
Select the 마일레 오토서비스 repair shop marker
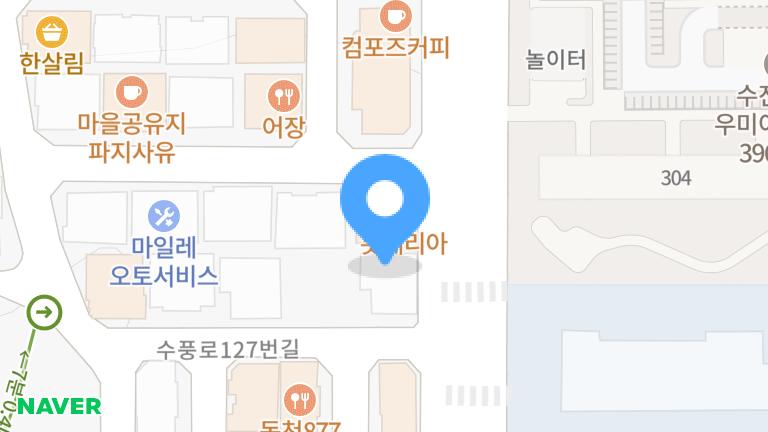(163, 214)
